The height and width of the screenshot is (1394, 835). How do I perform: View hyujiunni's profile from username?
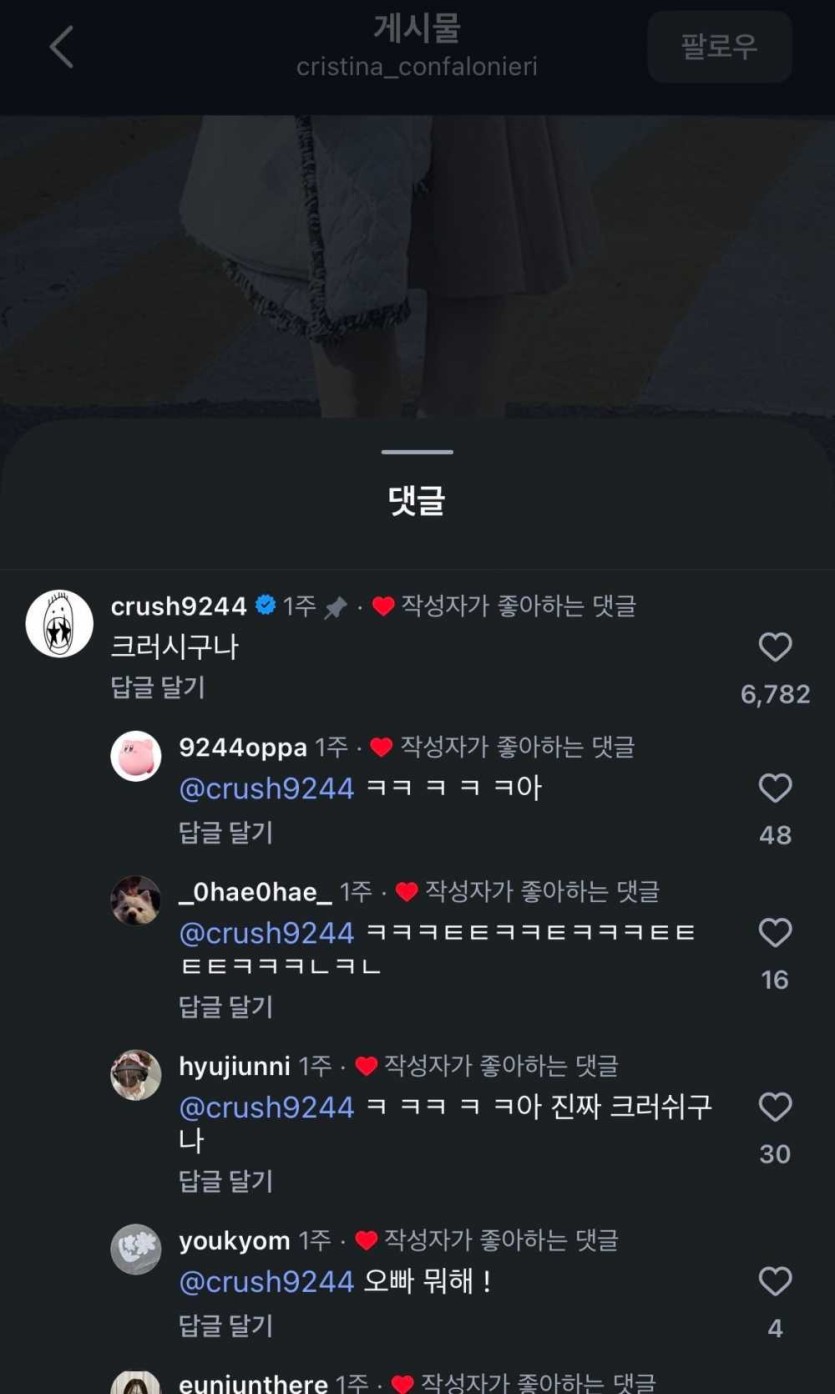pos(234,1066)
